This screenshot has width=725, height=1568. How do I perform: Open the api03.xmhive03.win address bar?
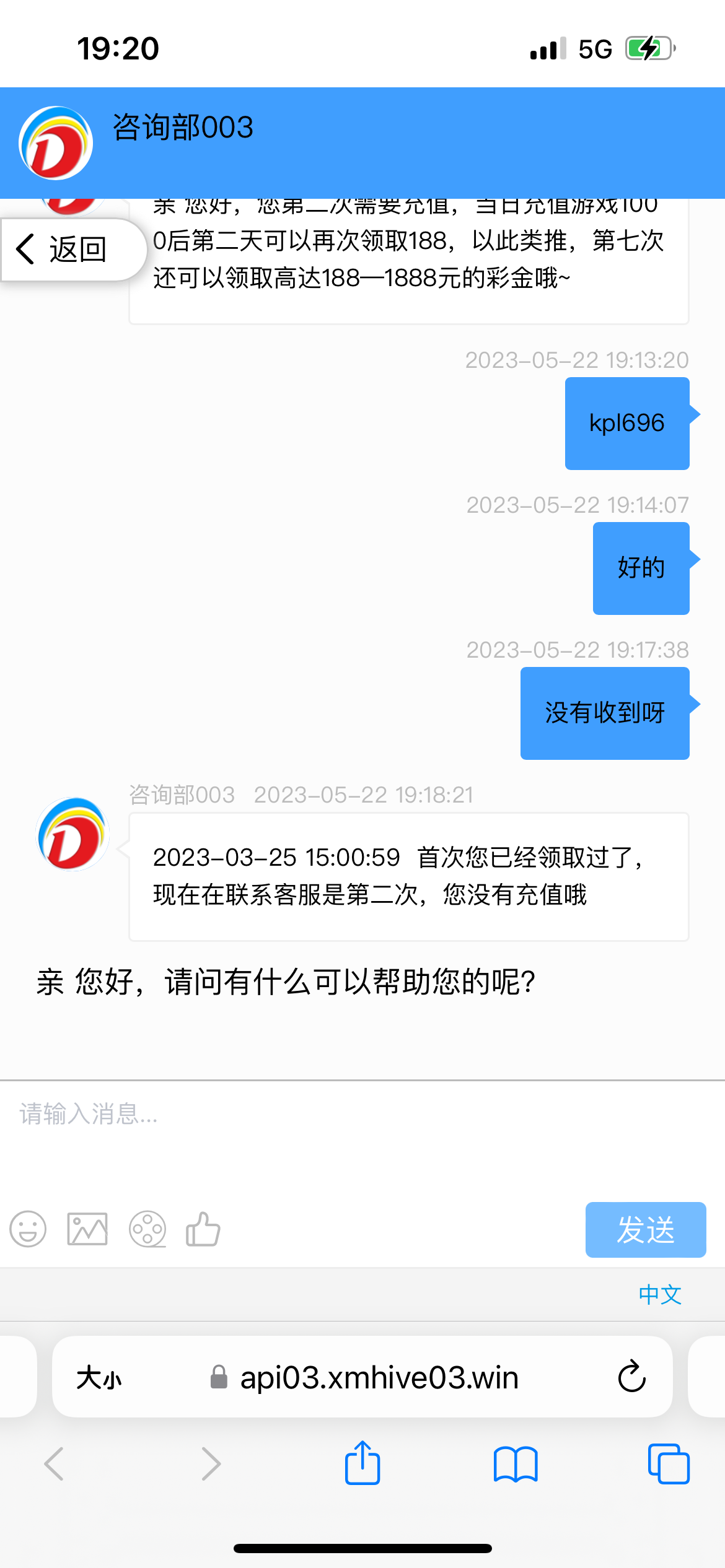tap(379, 1377)
